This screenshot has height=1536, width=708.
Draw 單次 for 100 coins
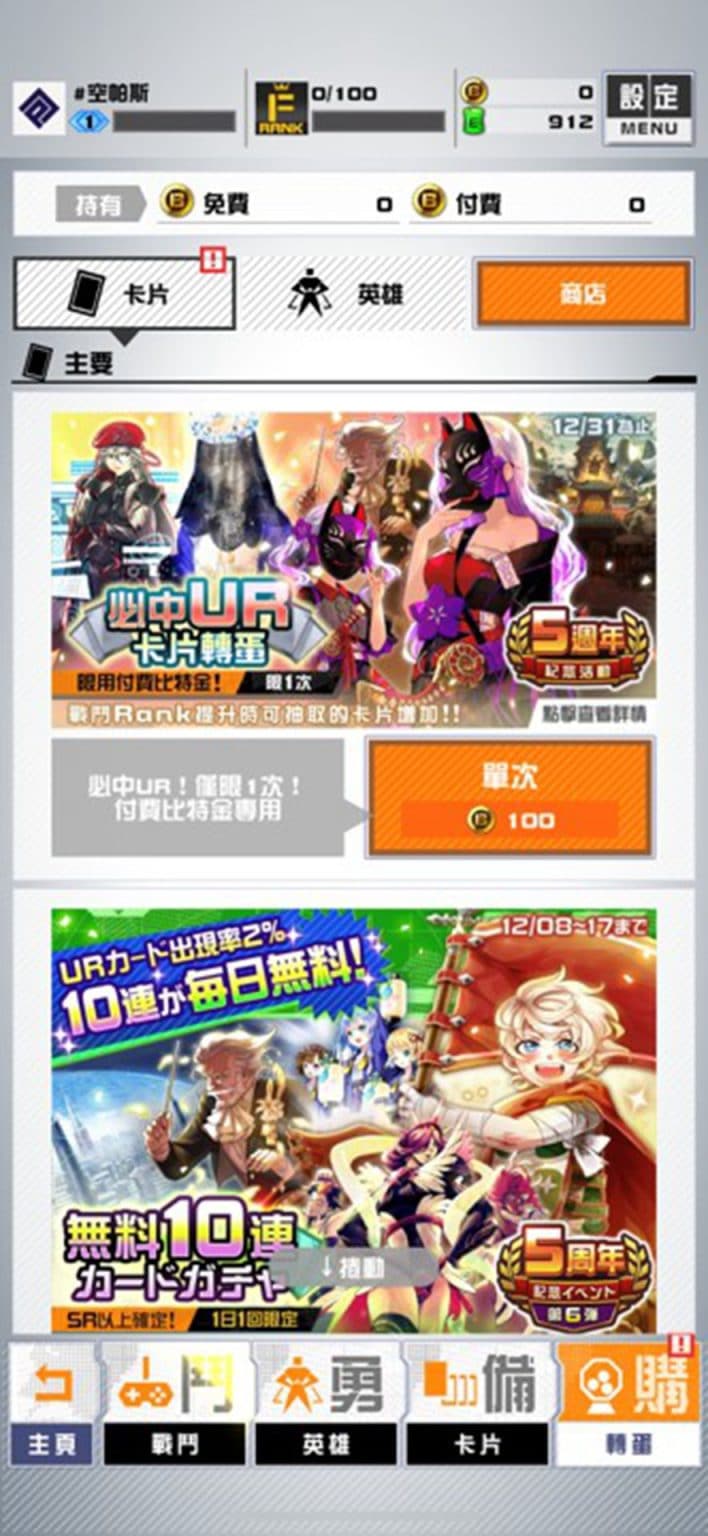point(511,797)
